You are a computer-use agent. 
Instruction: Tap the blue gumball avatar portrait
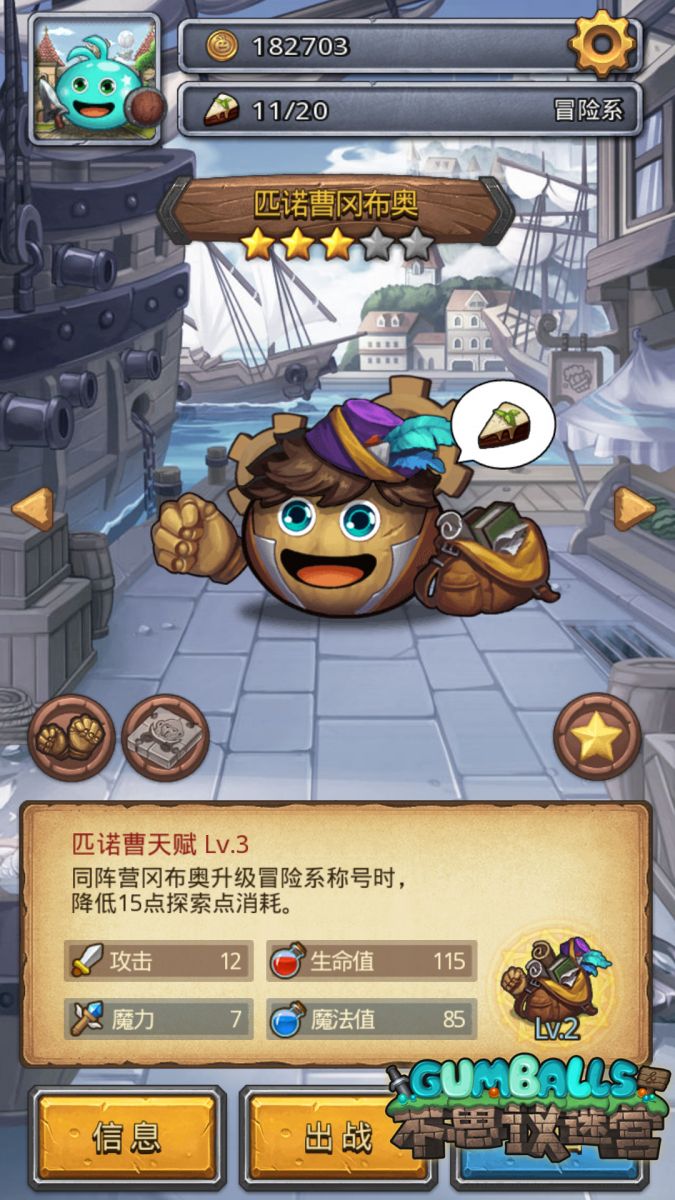pyautogui.click(x=96, y=78)
